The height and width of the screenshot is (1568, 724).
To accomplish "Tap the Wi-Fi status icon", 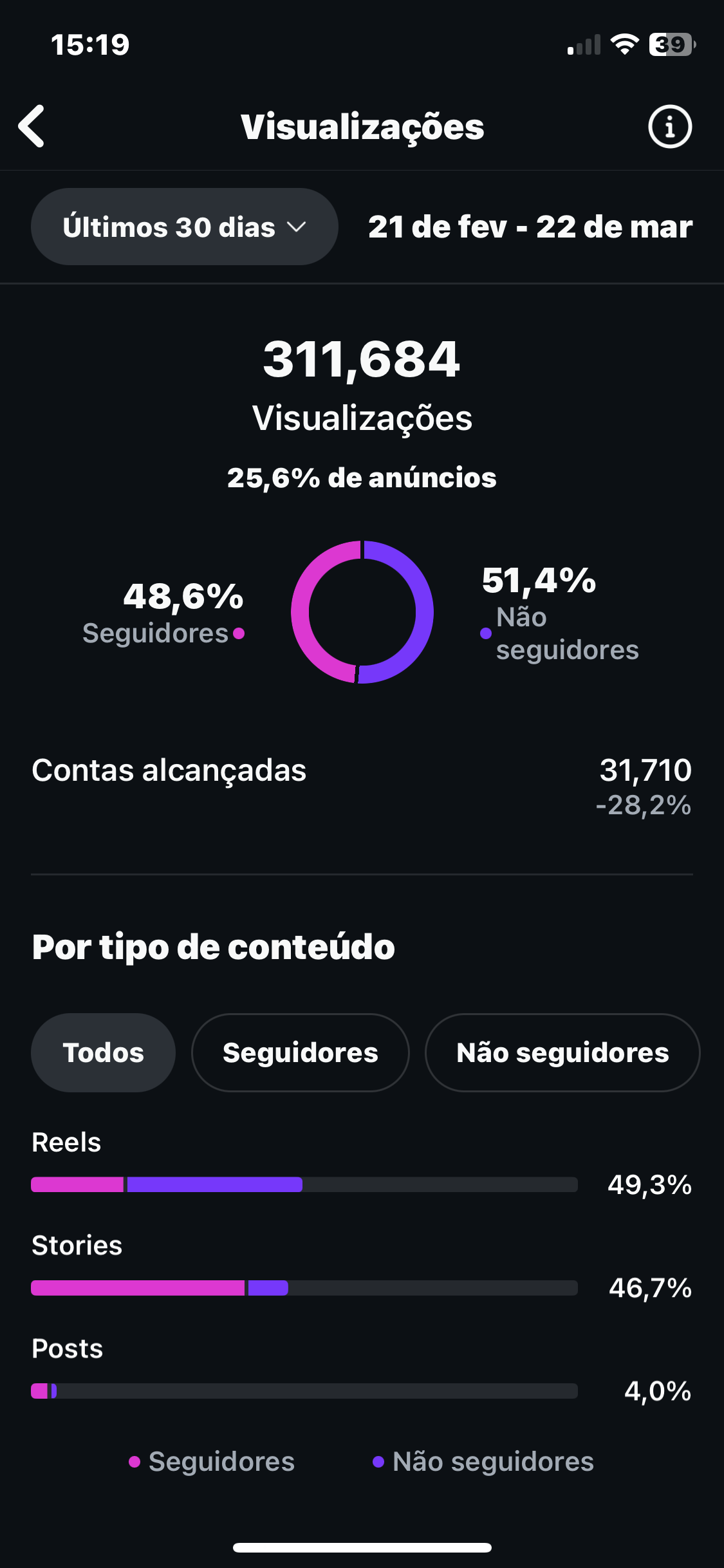I will 622,43.
